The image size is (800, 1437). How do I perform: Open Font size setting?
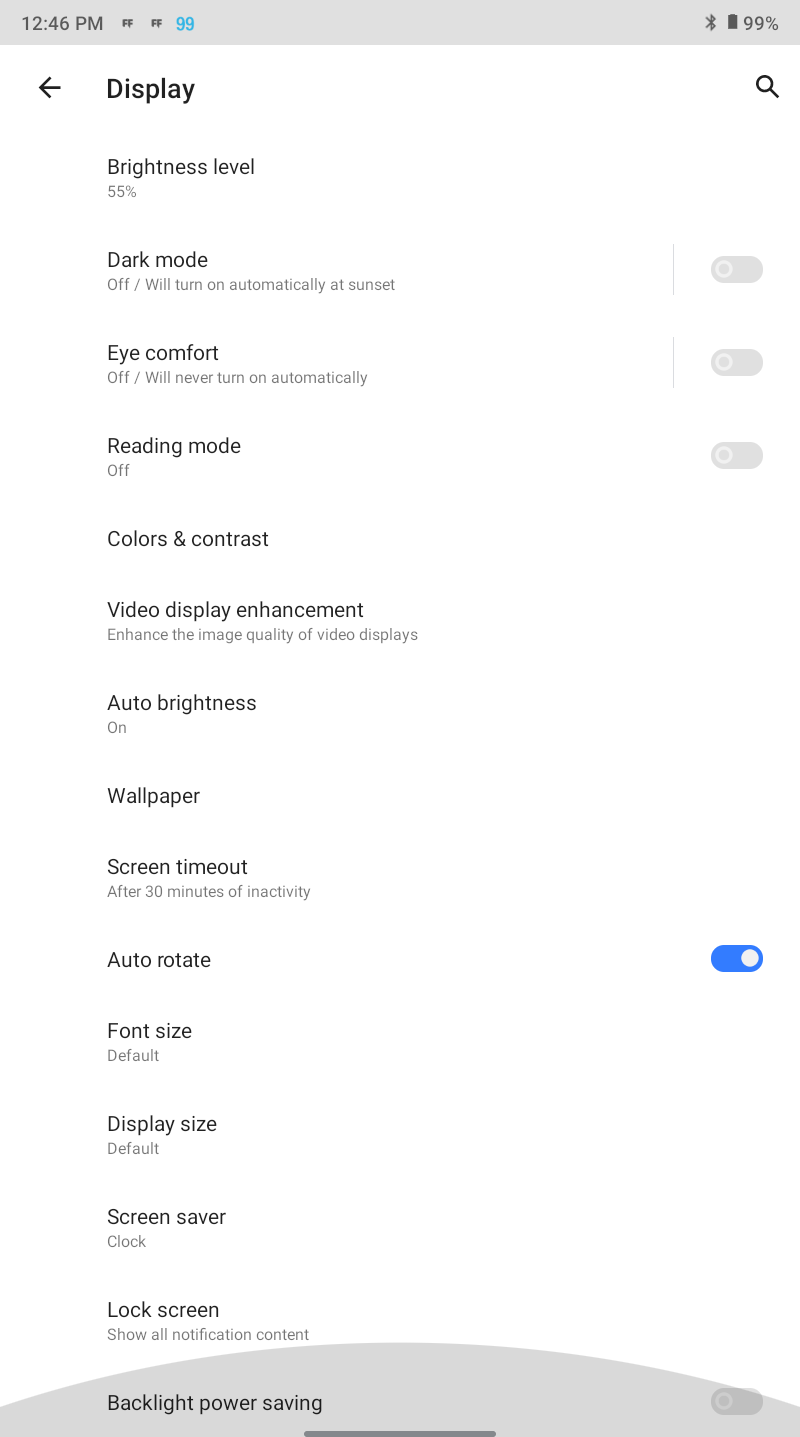click(400, 1042)
